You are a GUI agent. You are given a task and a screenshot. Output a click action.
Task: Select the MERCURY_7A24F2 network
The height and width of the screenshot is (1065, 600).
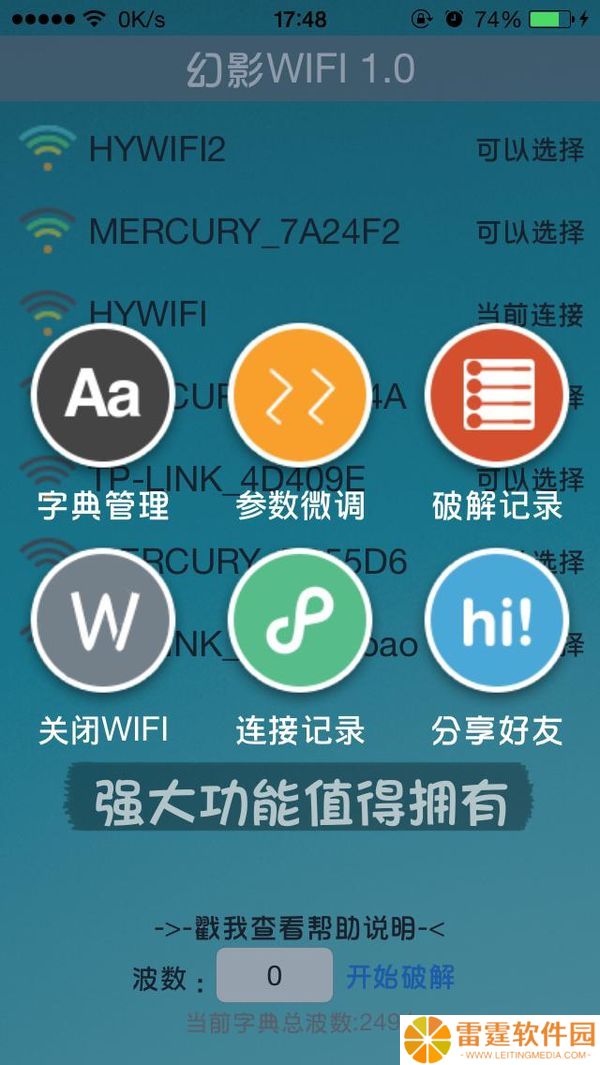tap(300, 232)
